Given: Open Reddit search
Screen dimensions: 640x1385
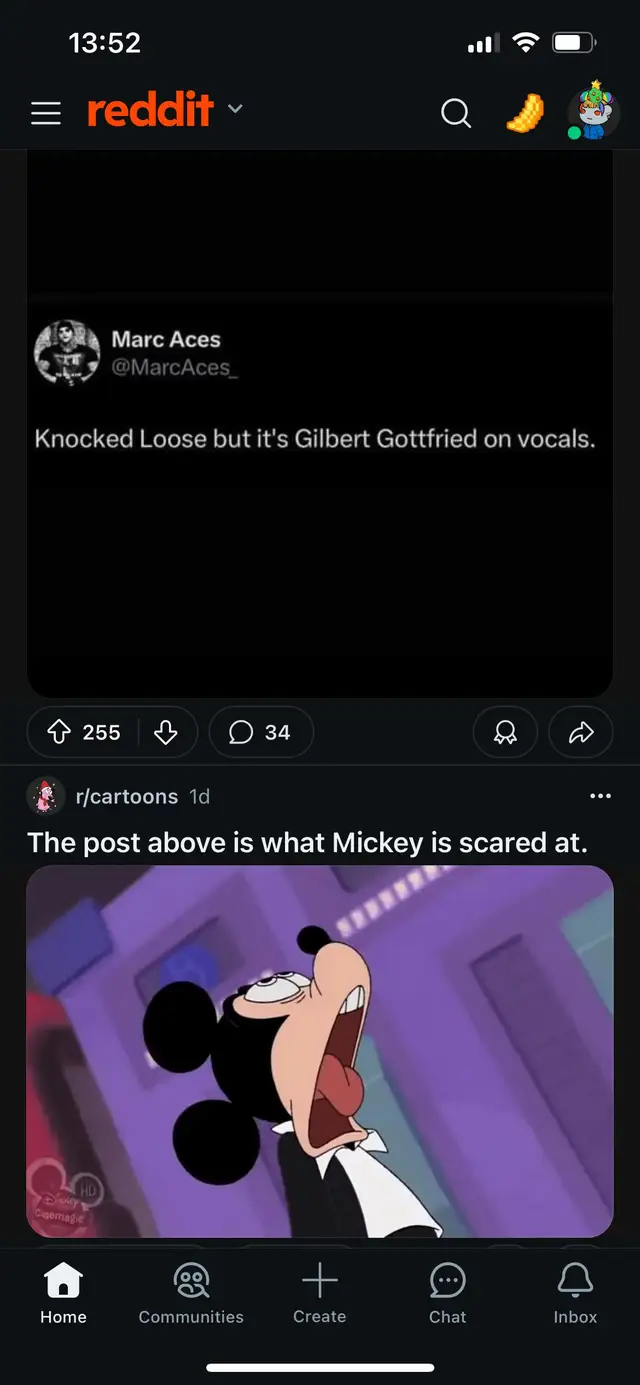Looking at the screenshot, I should (x=456, y=113).
